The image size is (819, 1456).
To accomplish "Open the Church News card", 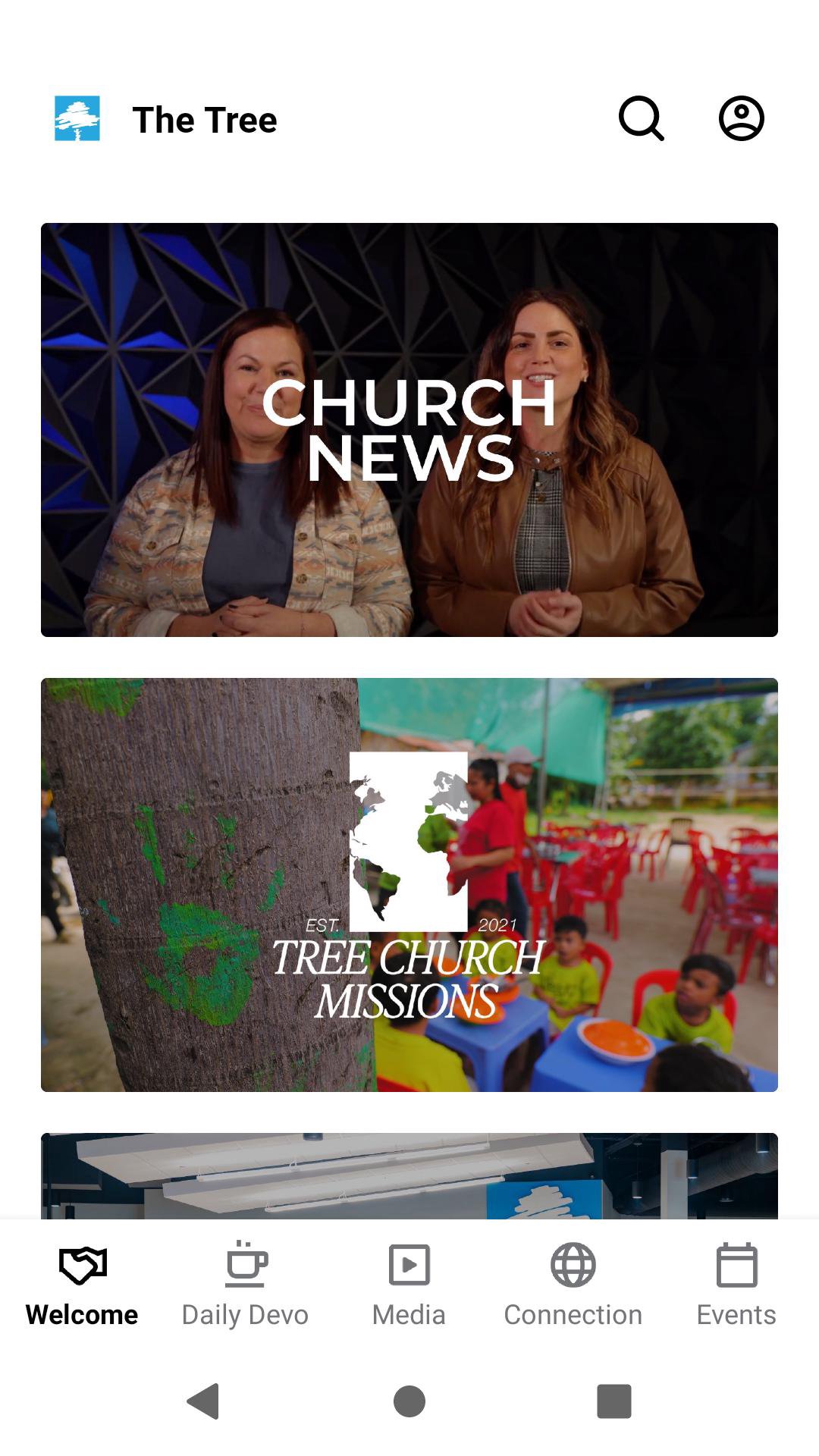I will [x=409, y=429].
